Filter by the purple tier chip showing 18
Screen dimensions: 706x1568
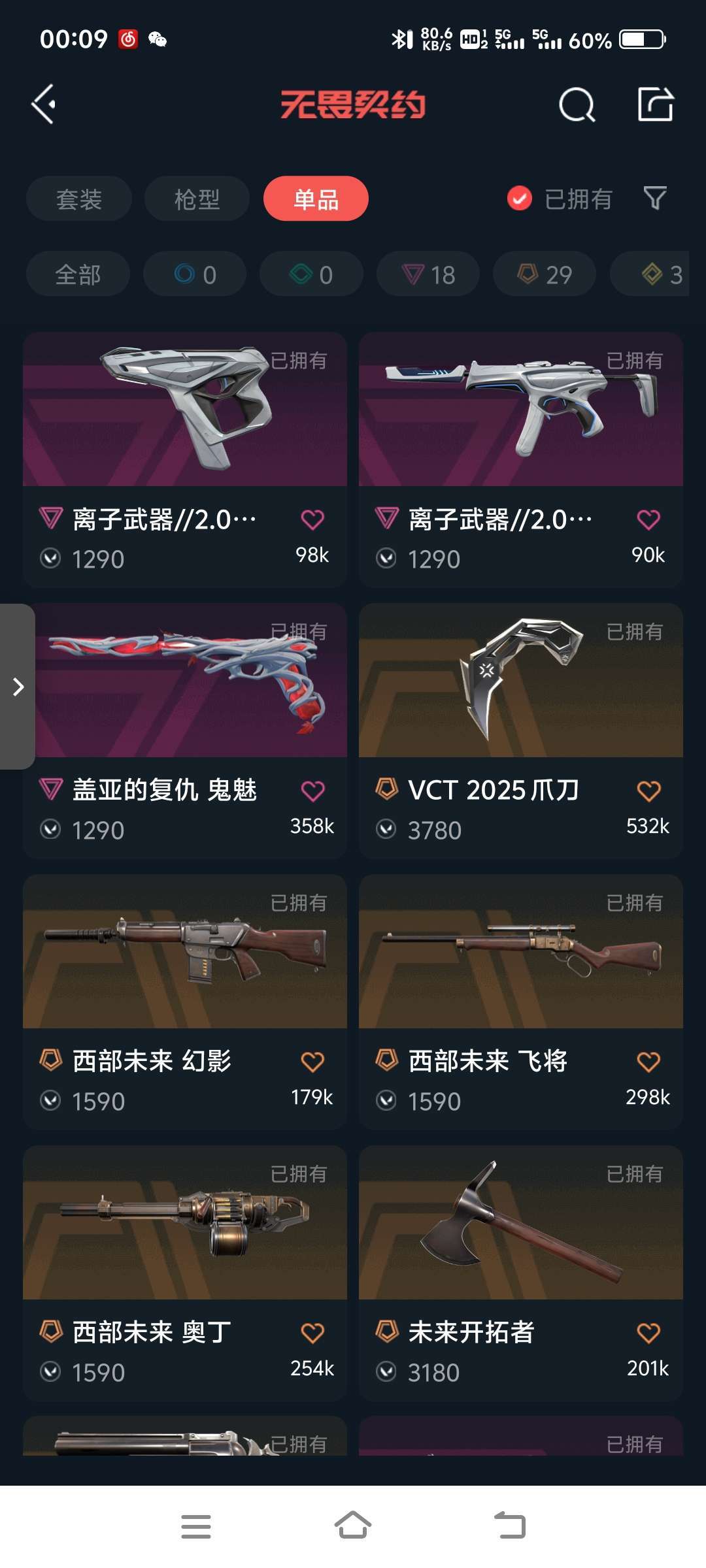click(x=428, y=274)
